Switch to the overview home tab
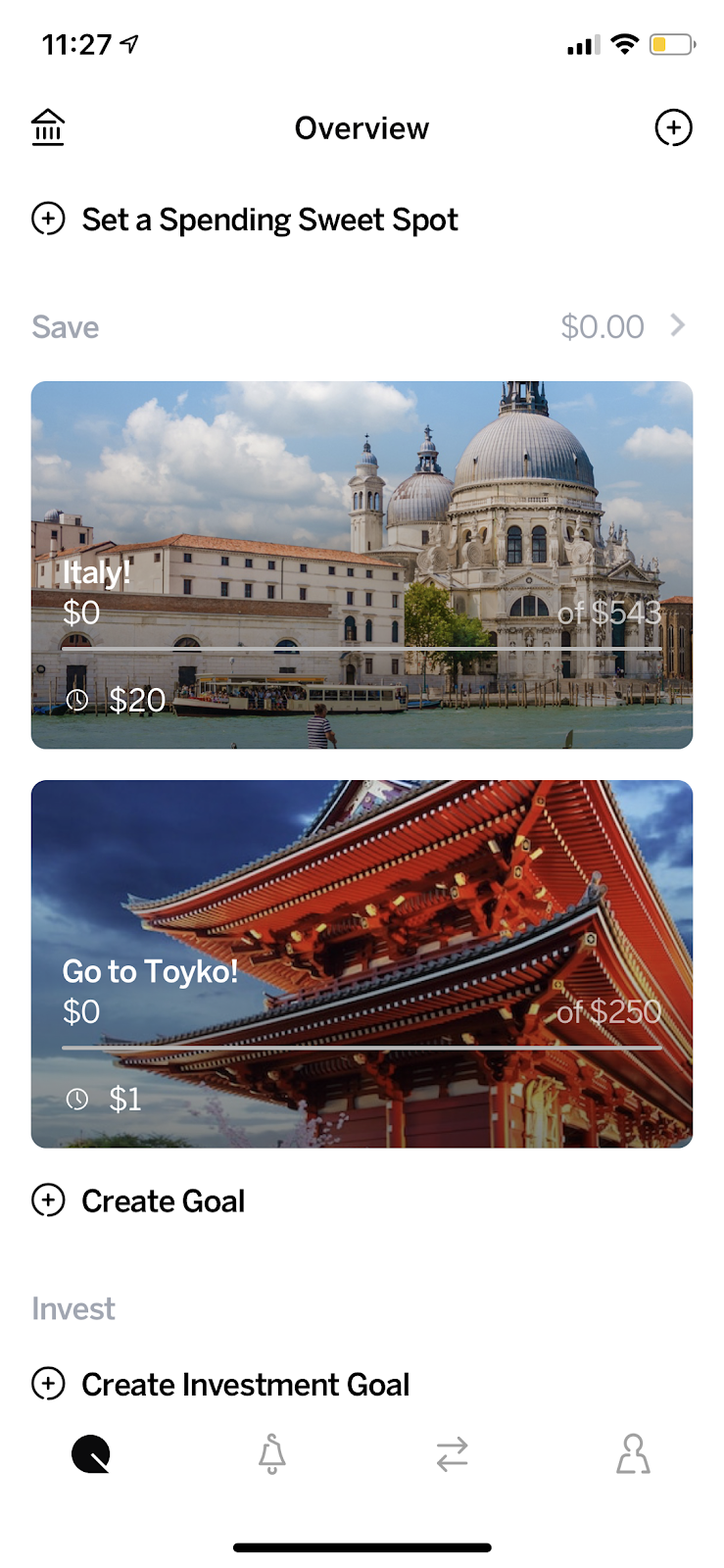Screen dimensions: 724x1568 point(91,1454)
